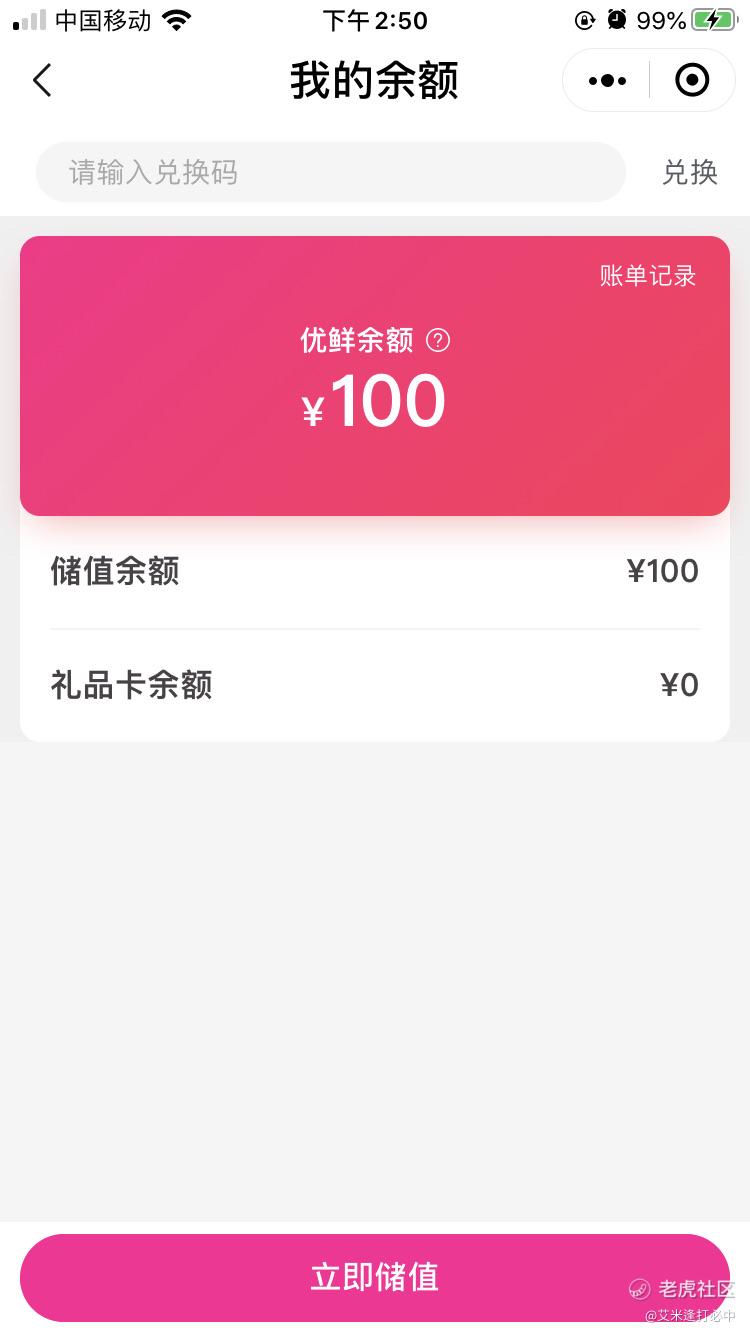Tap the redemption code input field
750x1334 pixels.
(x=331, y=172)
